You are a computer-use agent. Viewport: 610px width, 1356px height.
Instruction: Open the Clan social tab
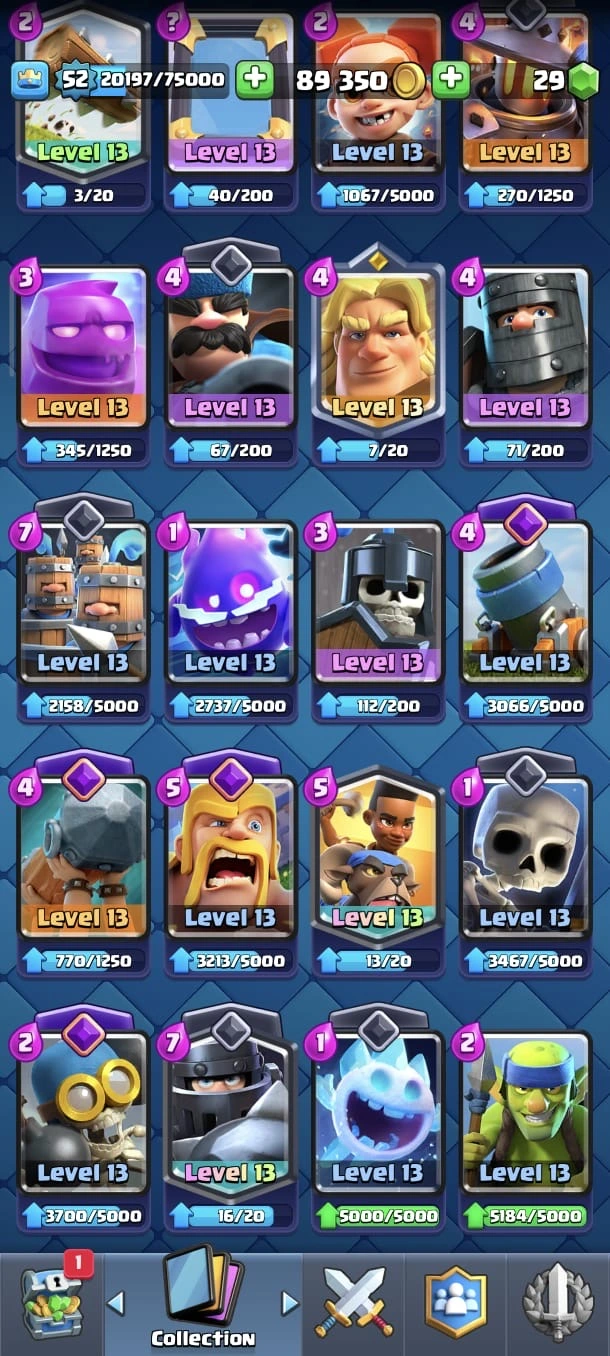click(455, 1302)
